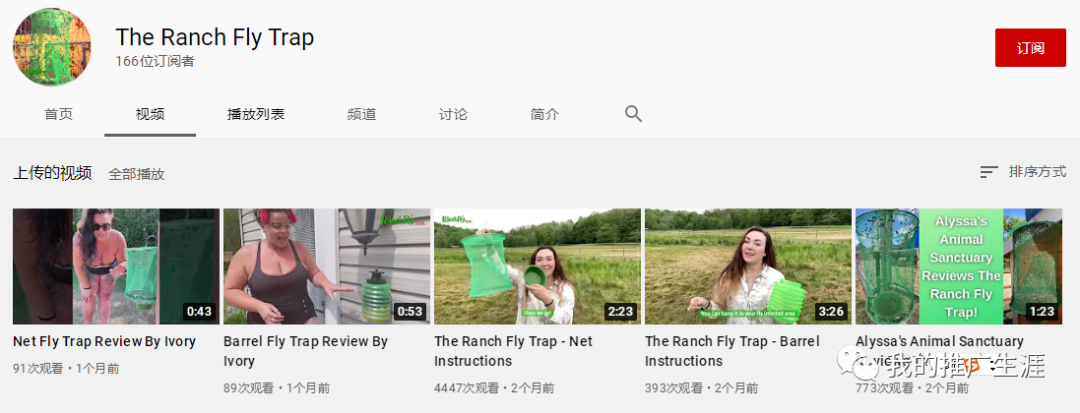Play The Ranch Fly Trap - Barrel Instructions
The width and height of the screenshot is (1080, 413).
tap(748, 266)
